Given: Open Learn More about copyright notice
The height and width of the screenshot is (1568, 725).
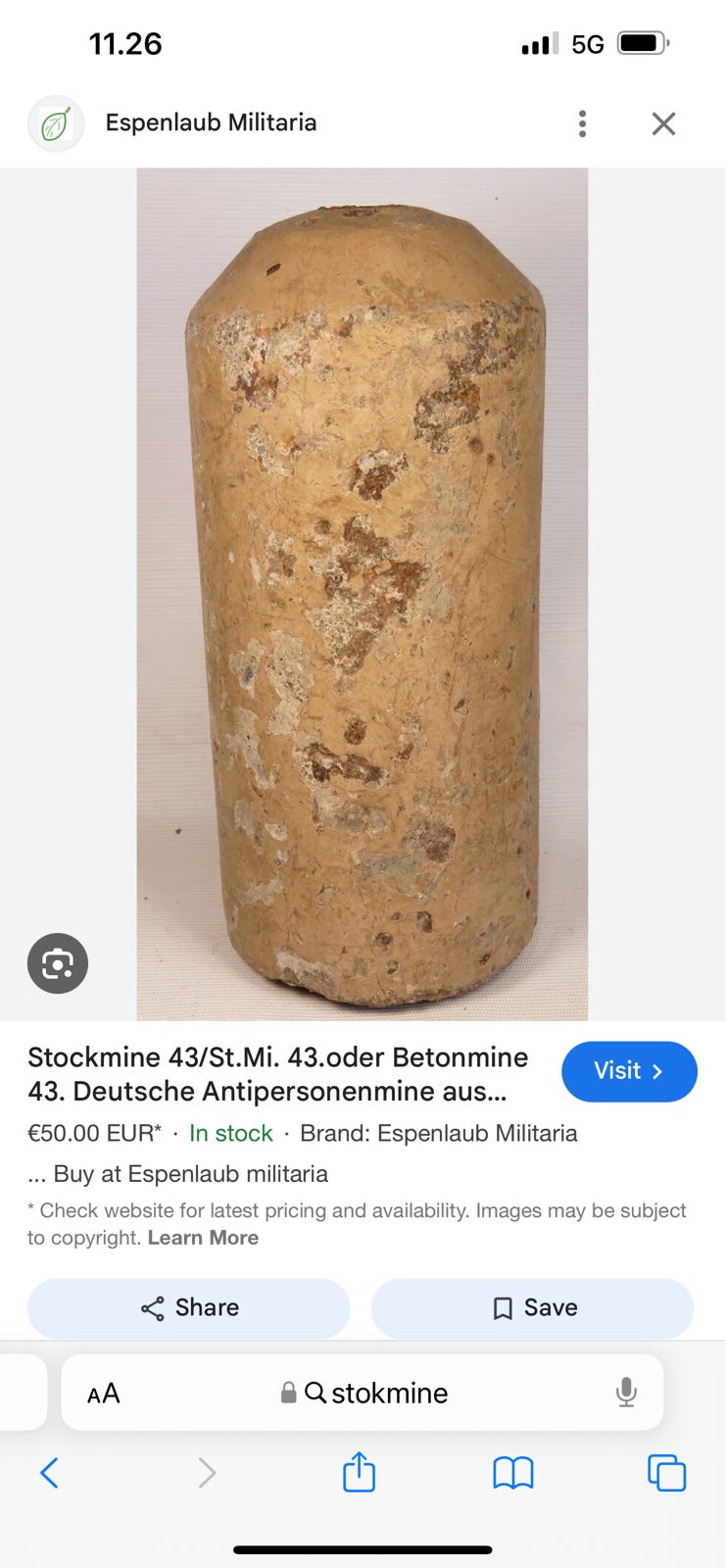Looking at the screenshot, I should pos(202,1238).
